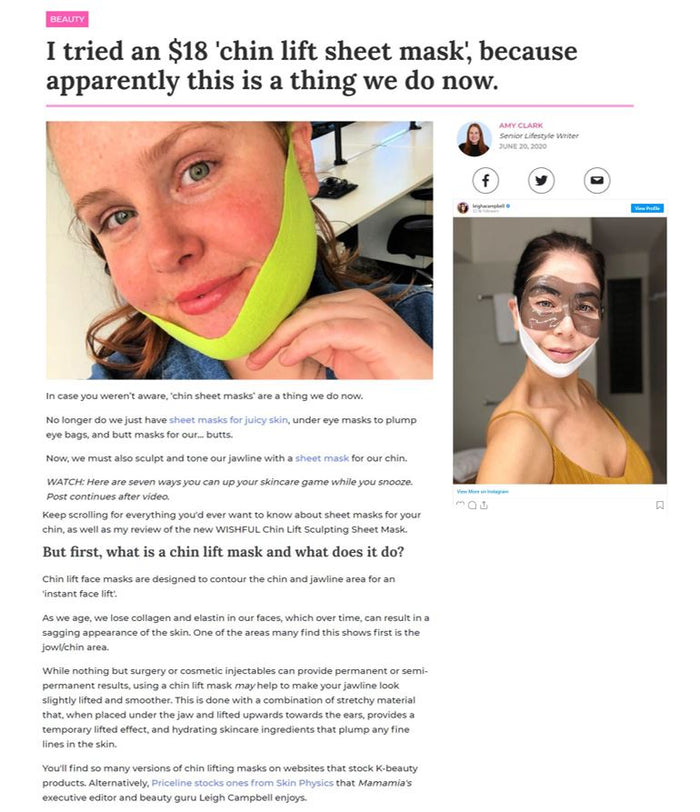Open the BEAUTY category tag

click(67, 19)
